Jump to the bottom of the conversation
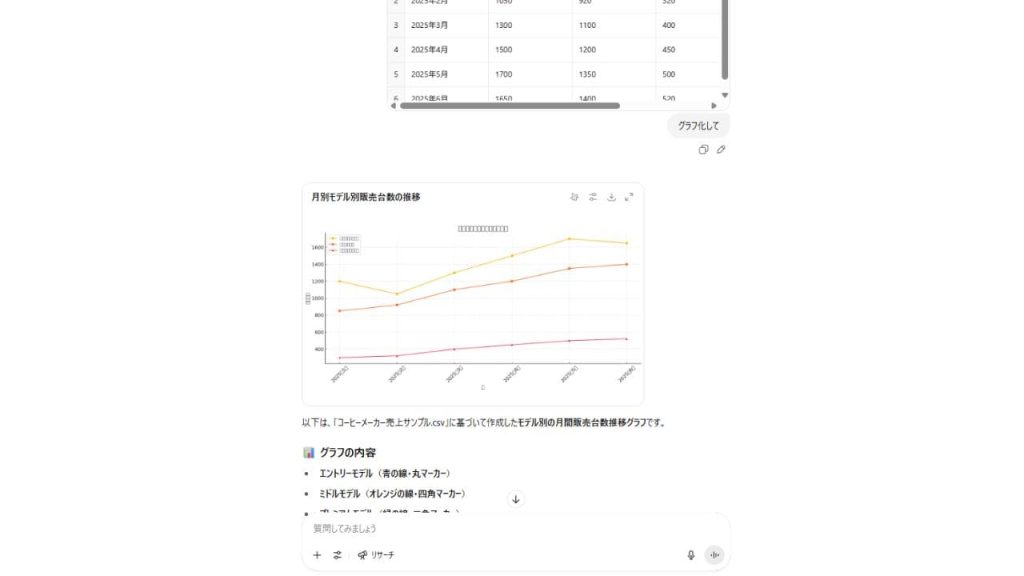 (x=516, y=499)
